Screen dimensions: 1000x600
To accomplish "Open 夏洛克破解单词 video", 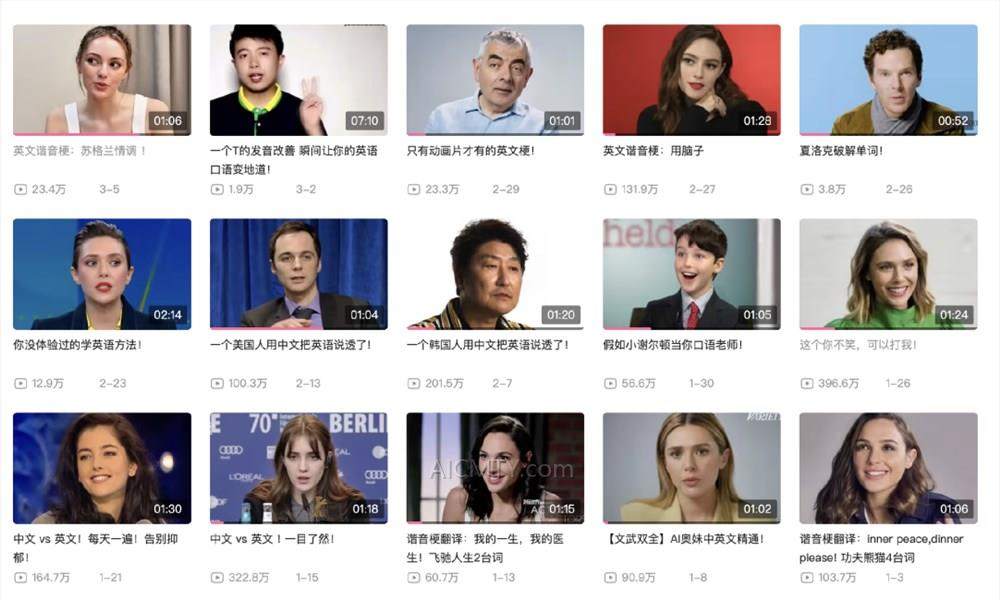I will tap(888, 80).
